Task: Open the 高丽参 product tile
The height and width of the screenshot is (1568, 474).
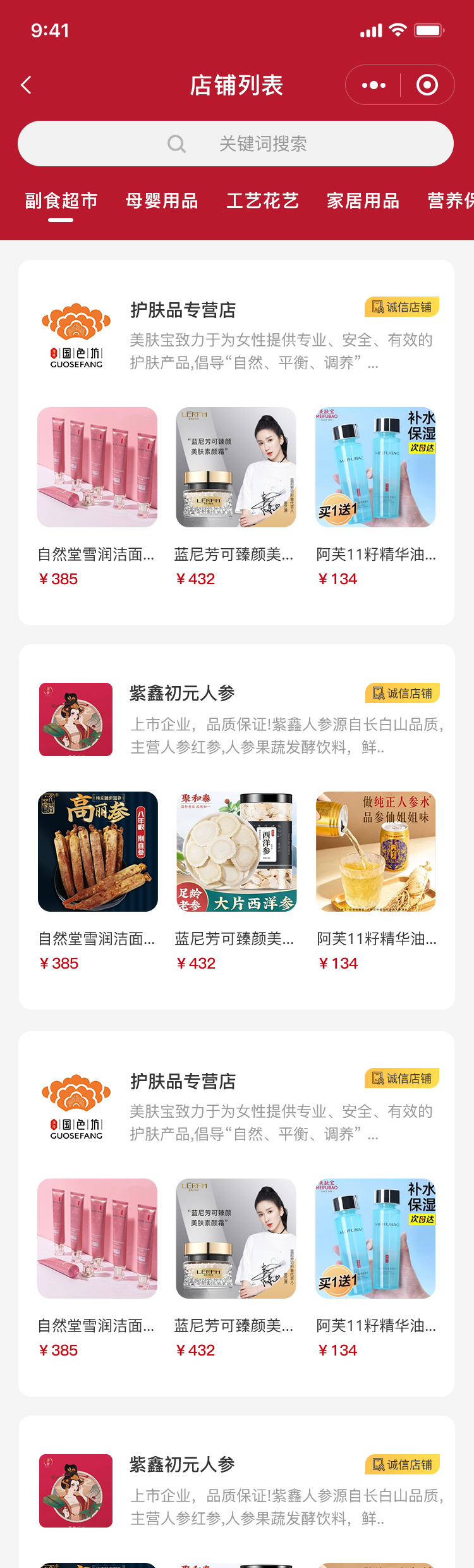Action: (98, 851)
